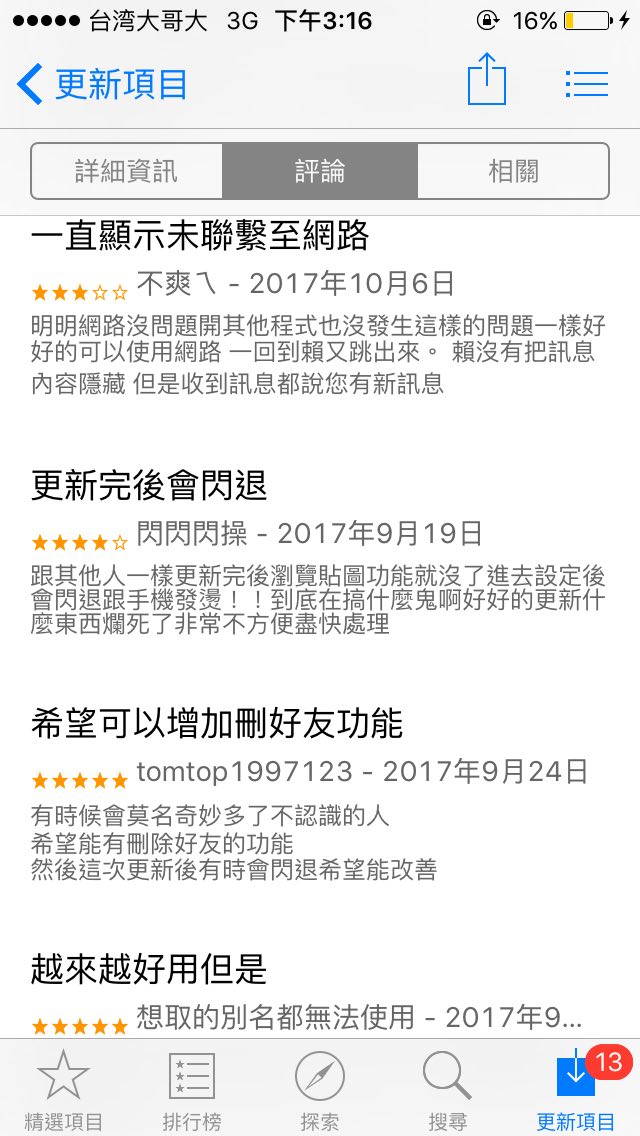640x1136 pixels.
Task: Share this app page
Action: [x=487, y=81]
